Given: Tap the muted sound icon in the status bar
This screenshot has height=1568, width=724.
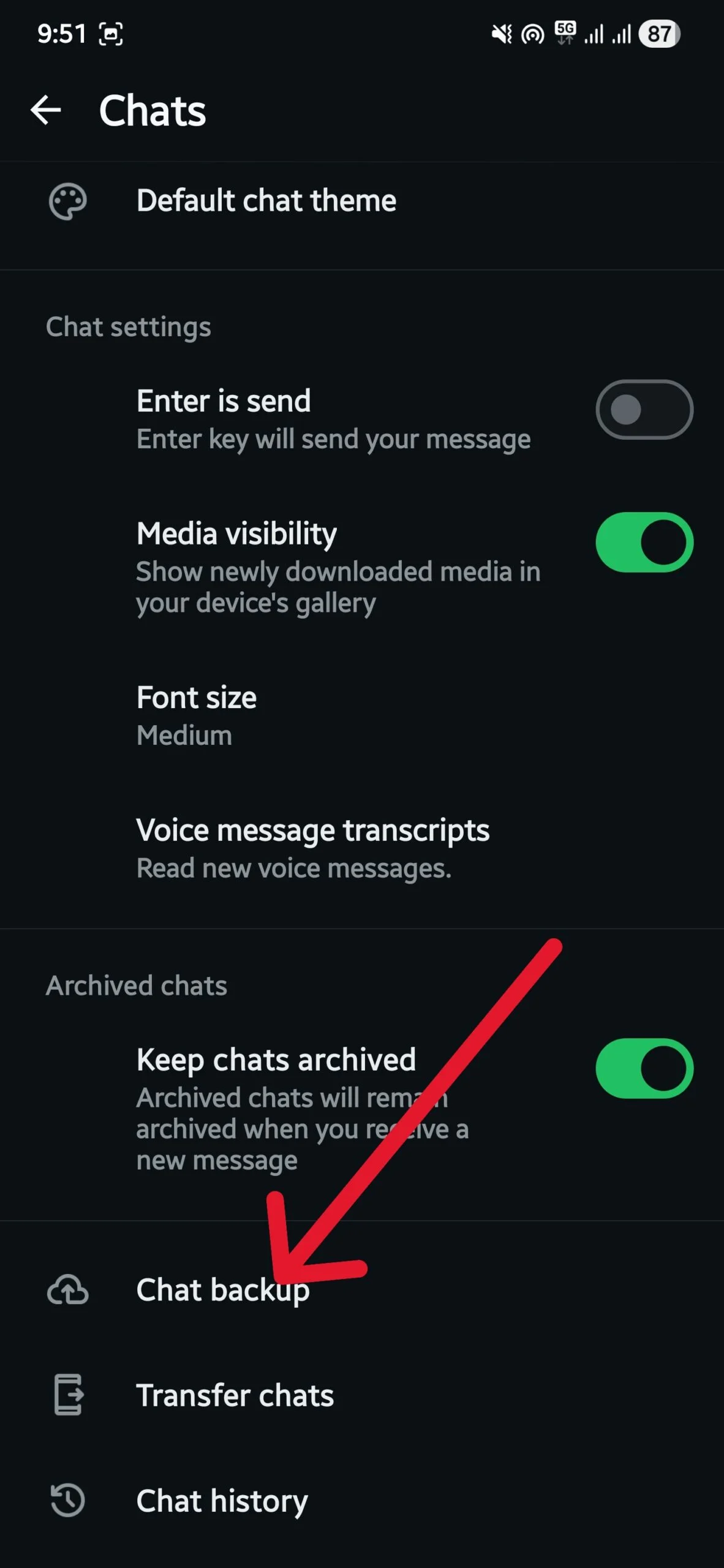Looking at the screenshot, I should point(500,34).
